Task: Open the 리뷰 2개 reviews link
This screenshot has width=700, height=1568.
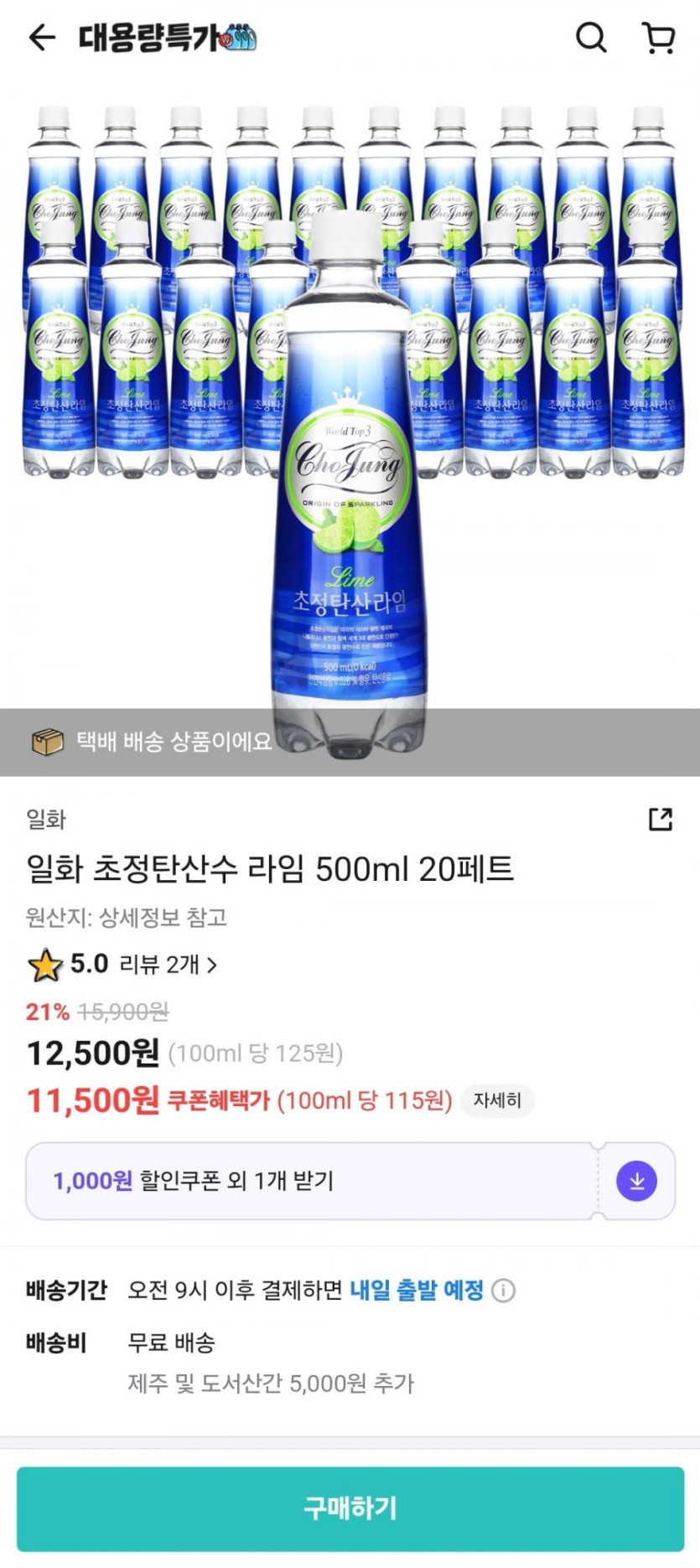Action: (168, 965)
